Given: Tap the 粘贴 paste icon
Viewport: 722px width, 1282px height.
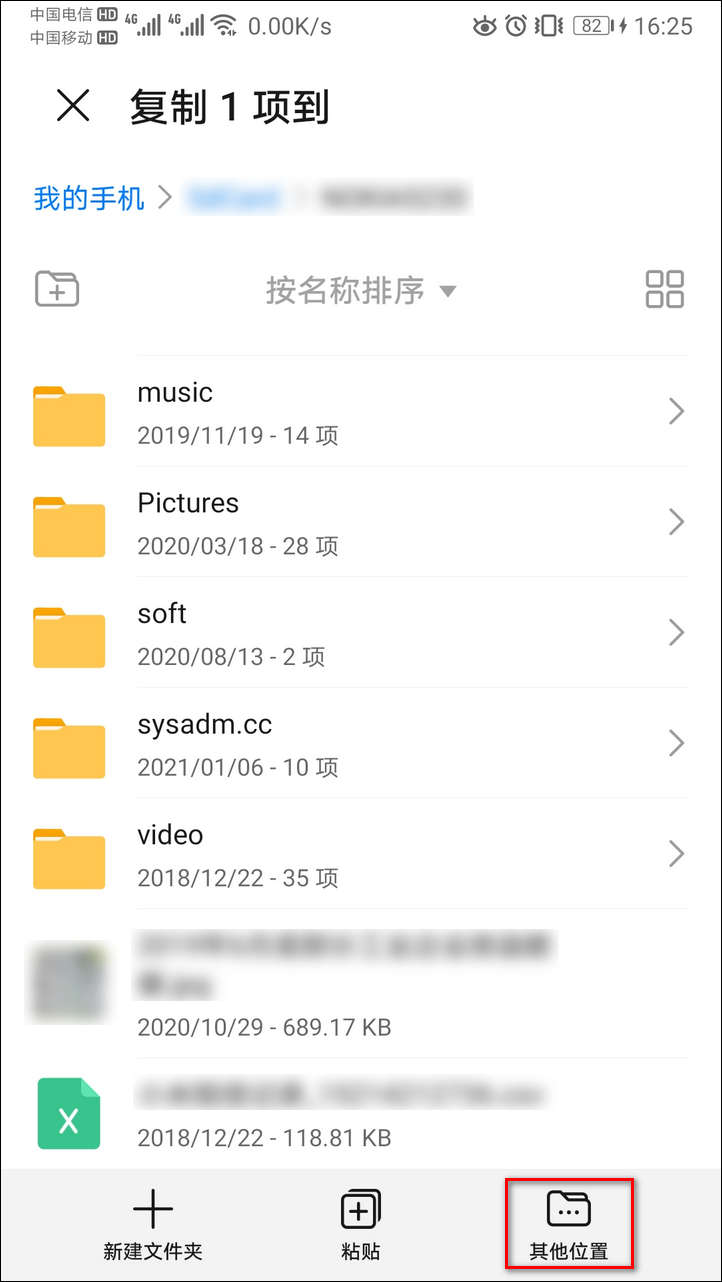Looking at the screenshot, I should pyautogui.click(x=360, y=1208).
